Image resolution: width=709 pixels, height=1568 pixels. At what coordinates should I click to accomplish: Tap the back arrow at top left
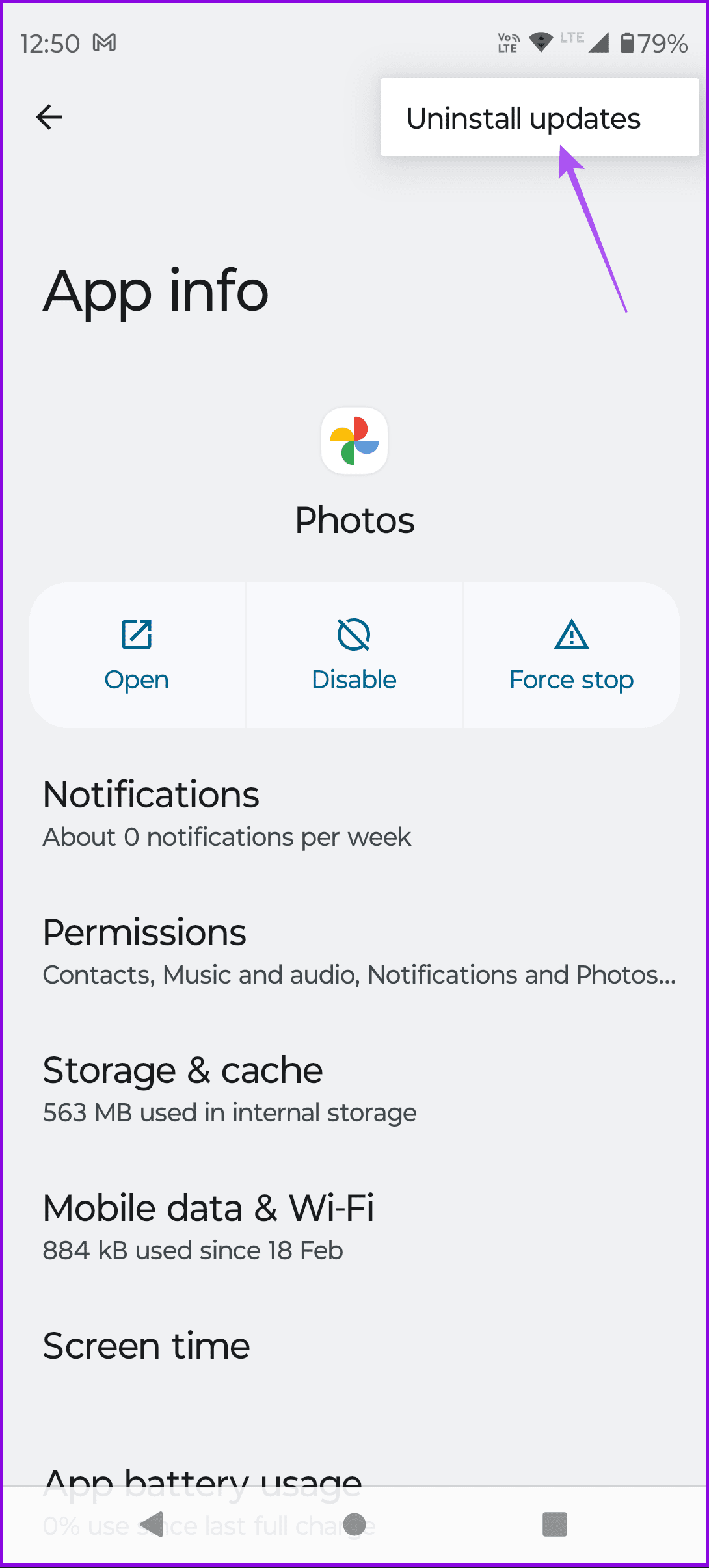[49, 117]
